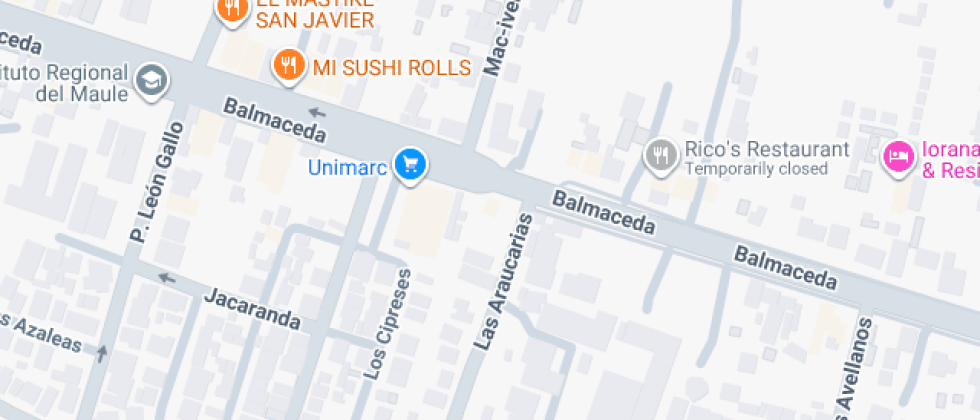Select the MI SUSHI ROLLS restaurant pin
Screen dimensions: 980x420
pos(289,66)
